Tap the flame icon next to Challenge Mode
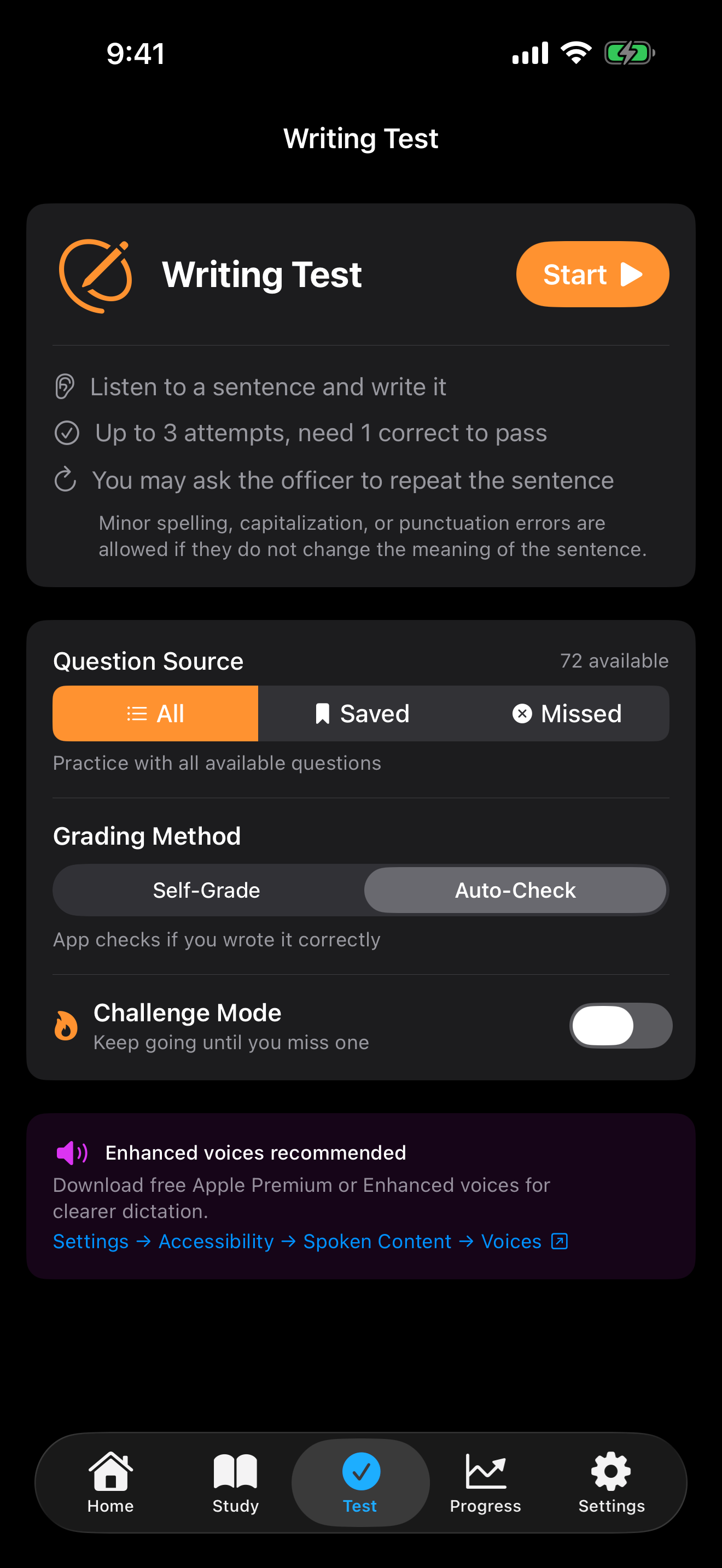The image size is (722, 1568). pos(66,1025)
